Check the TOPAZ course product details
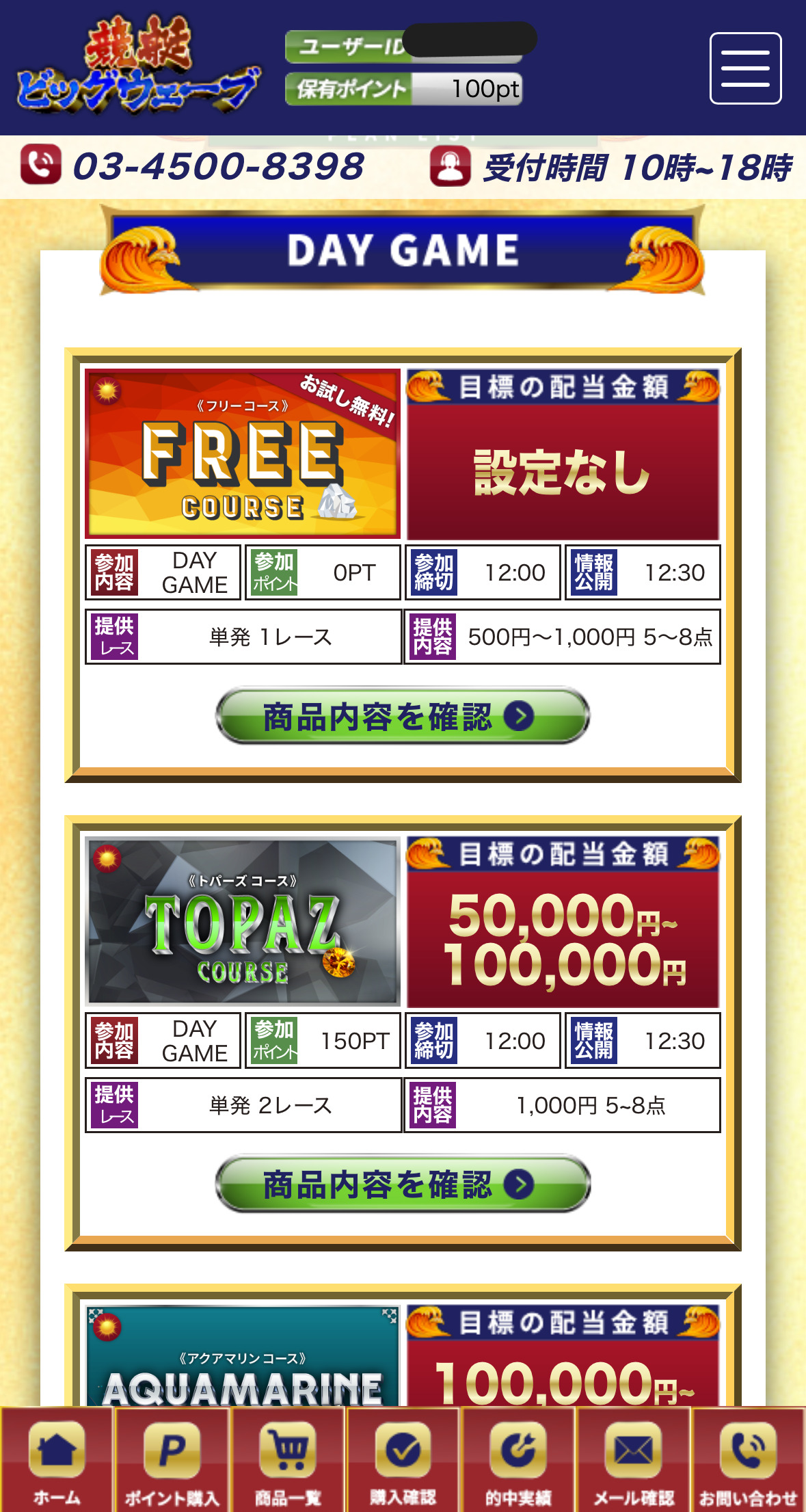The width and height of the screenshot is (806, 1512). [403, 1184]
